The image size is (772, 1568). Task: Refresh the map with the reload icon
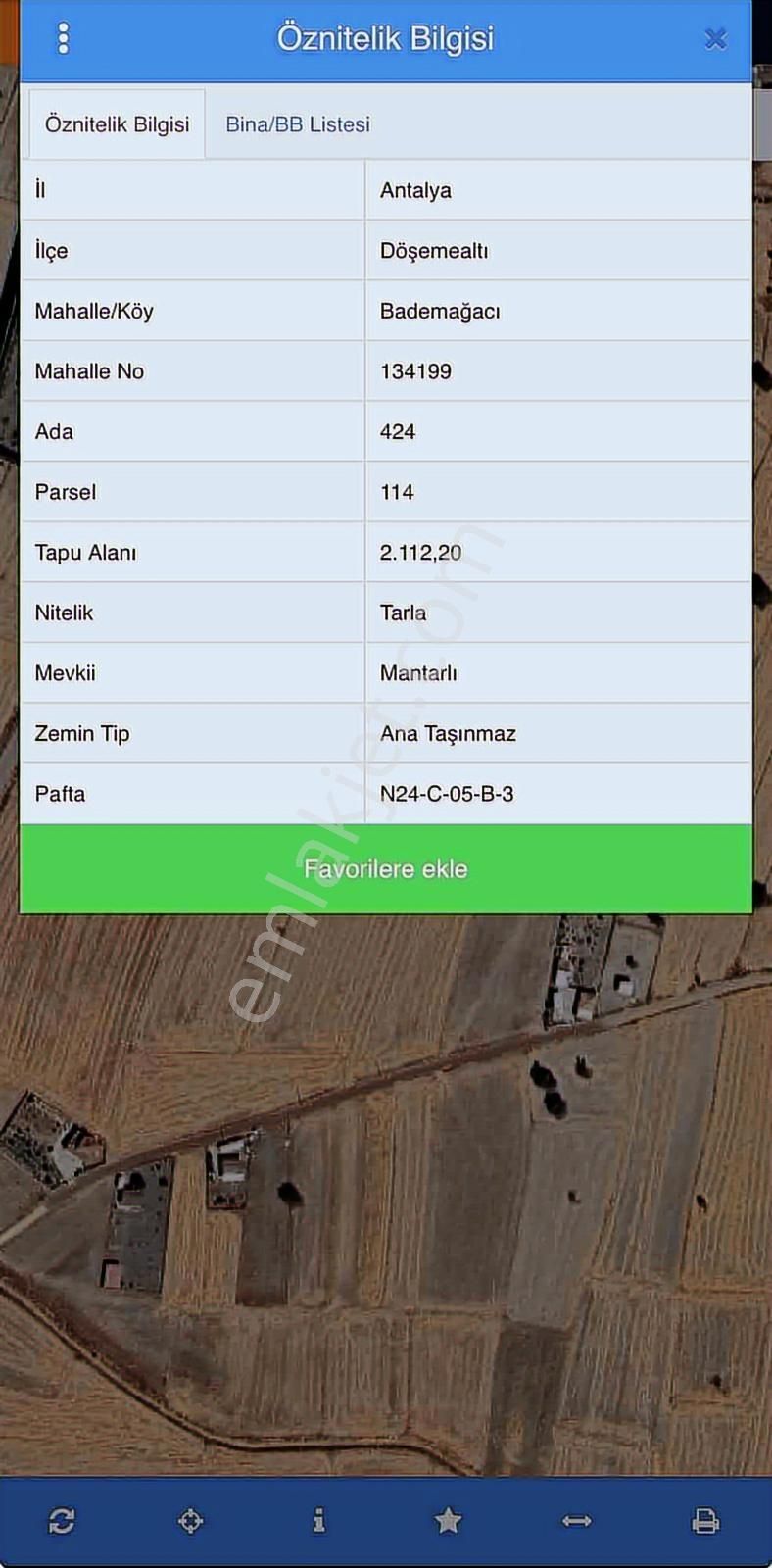point(62,1521)
